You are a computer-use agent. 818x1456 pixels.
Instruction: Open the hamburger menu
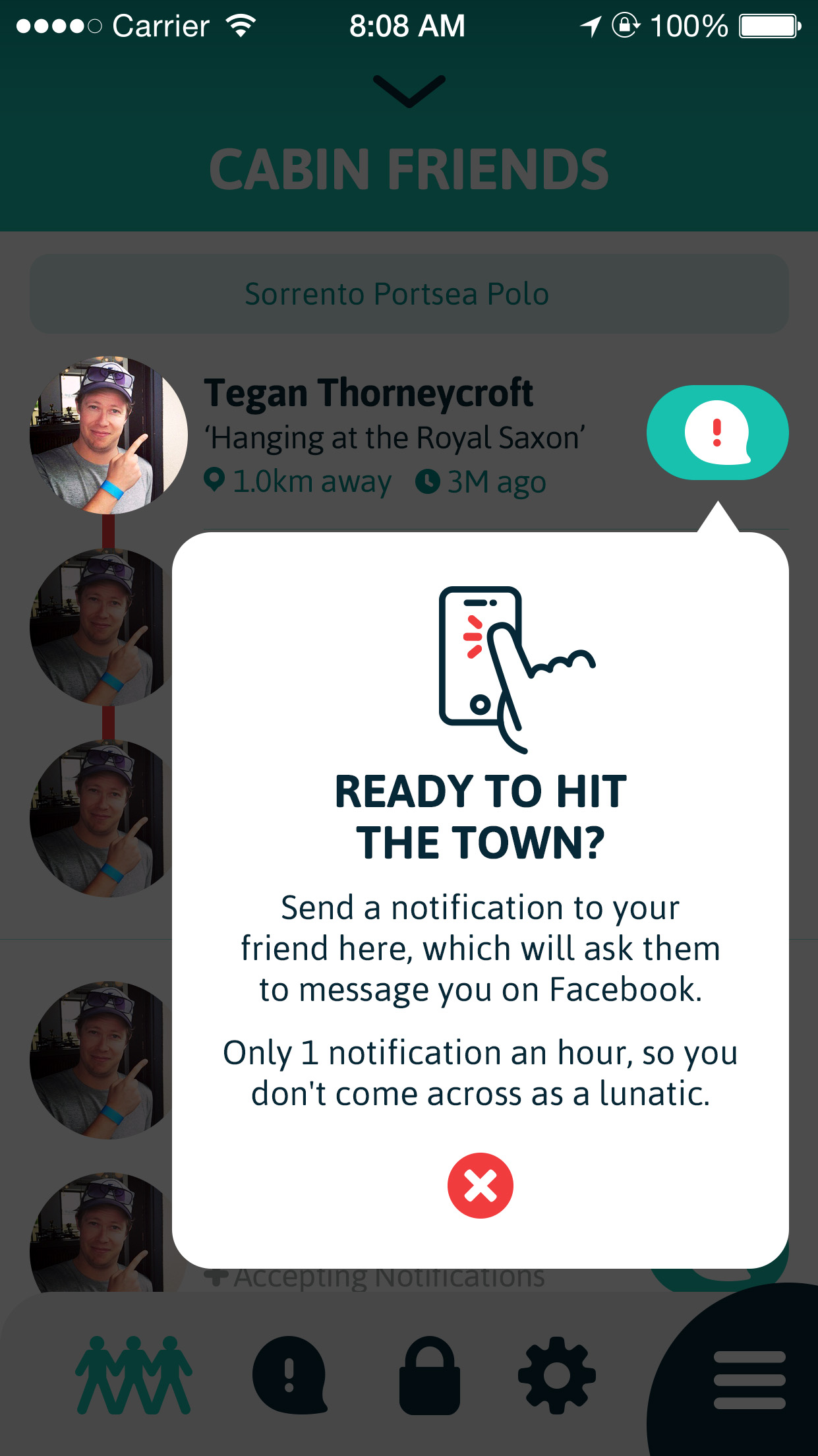749,1380
